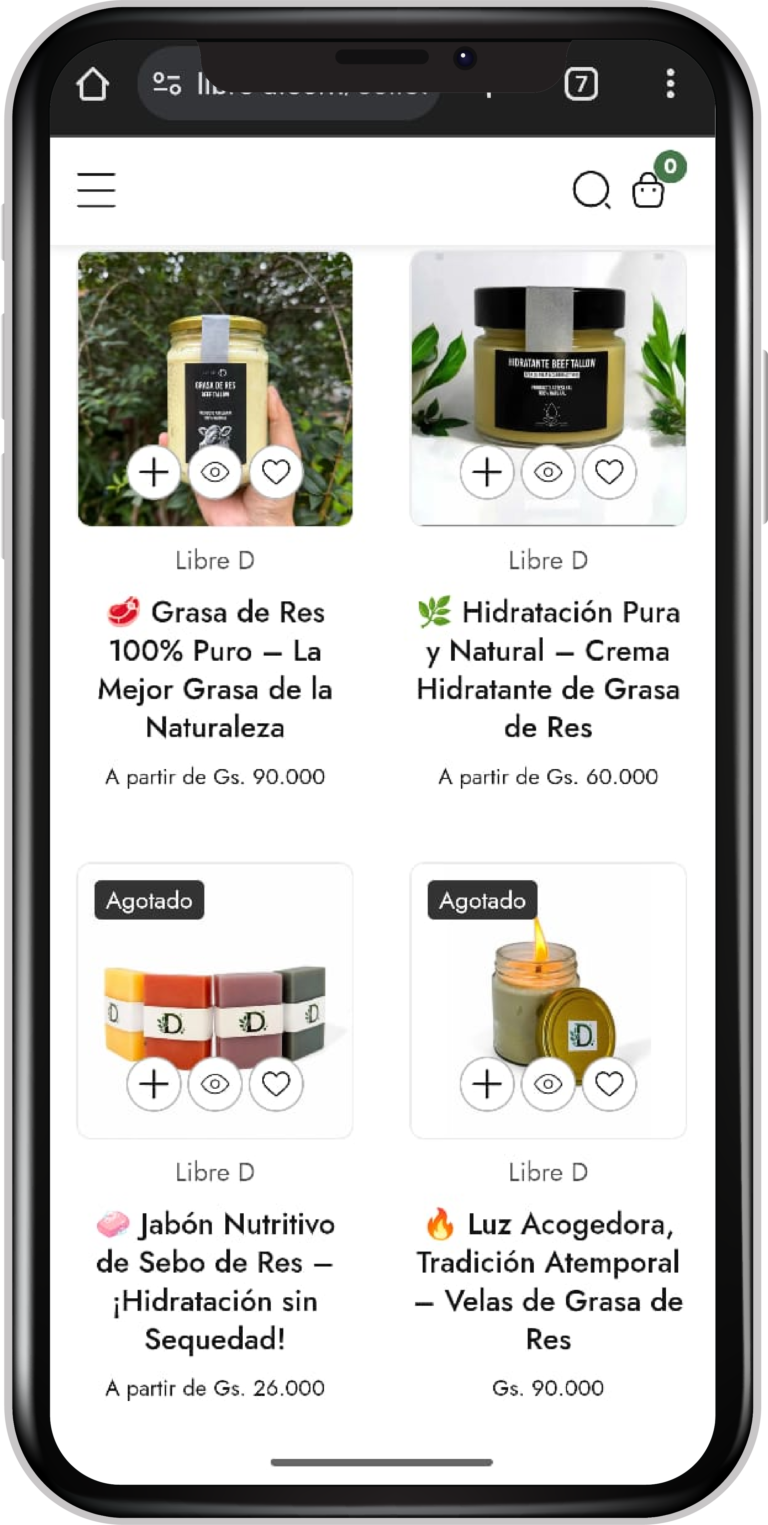Open the shopping cart
This screenshot has width=768, height=1525.
(649, 189)
